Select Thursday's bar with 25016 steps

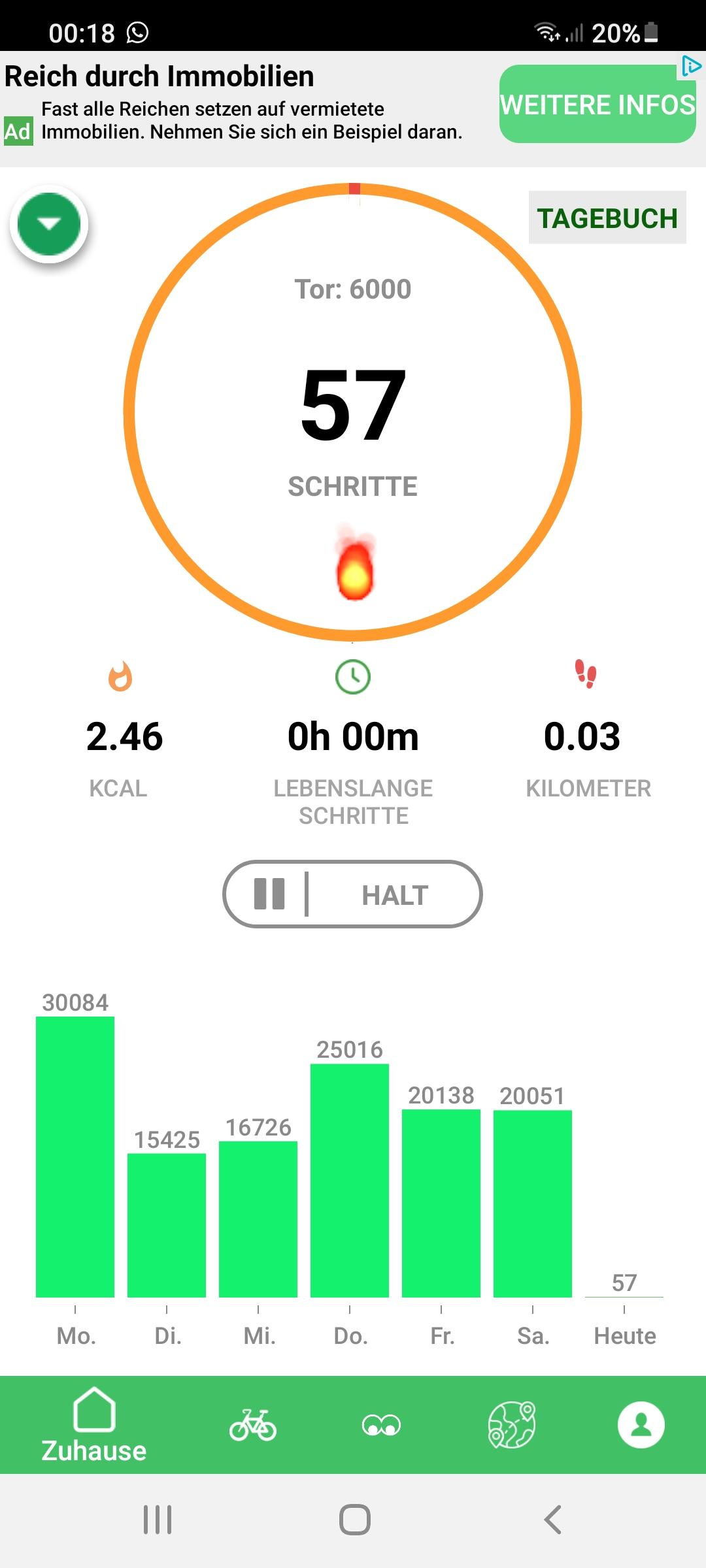point(350,1180)
